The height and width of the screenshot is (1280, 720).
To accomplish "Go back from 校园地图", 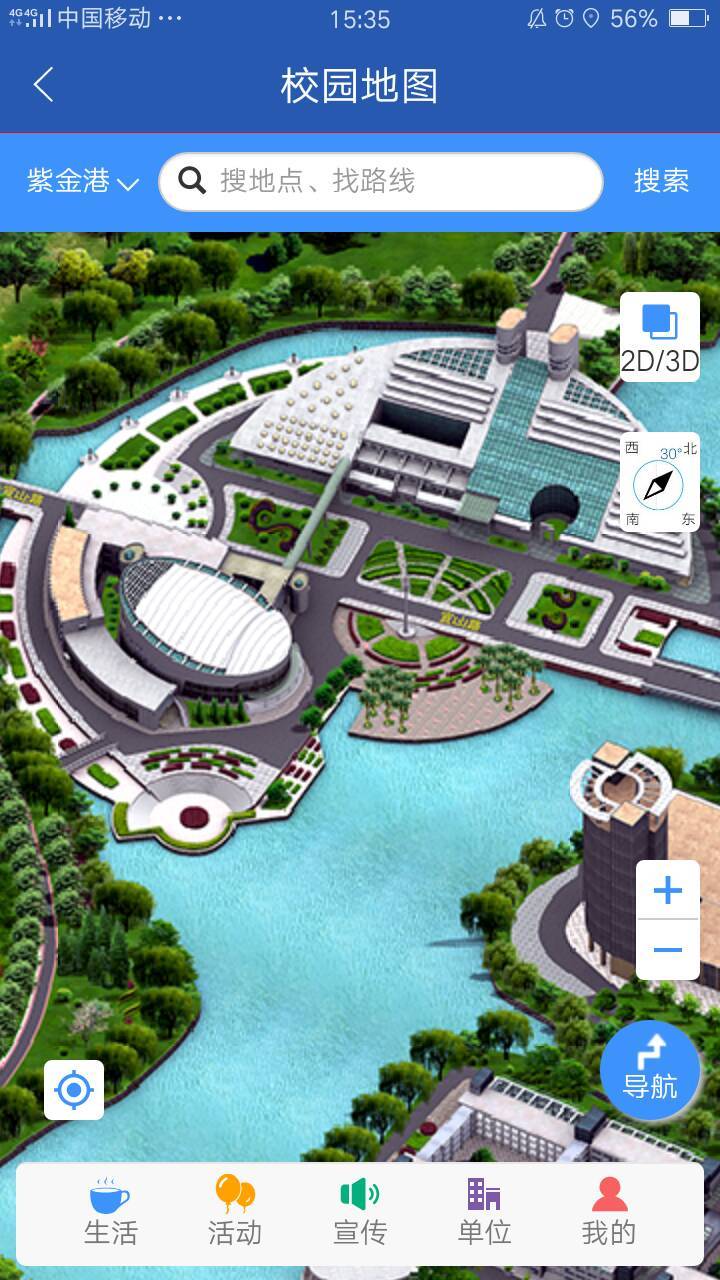I will (x=43, y=86).
